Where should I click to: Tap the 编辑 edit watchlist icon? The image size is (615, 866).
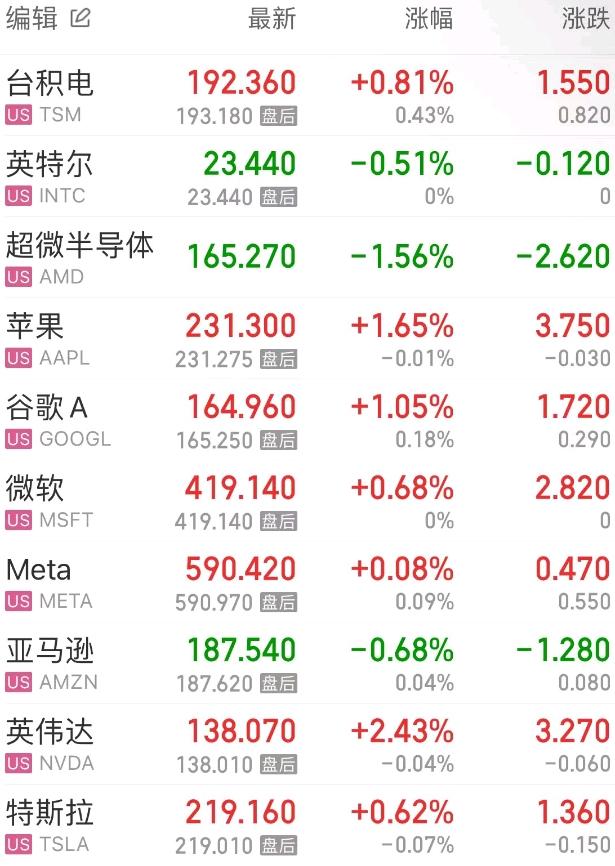coord(81,18)
